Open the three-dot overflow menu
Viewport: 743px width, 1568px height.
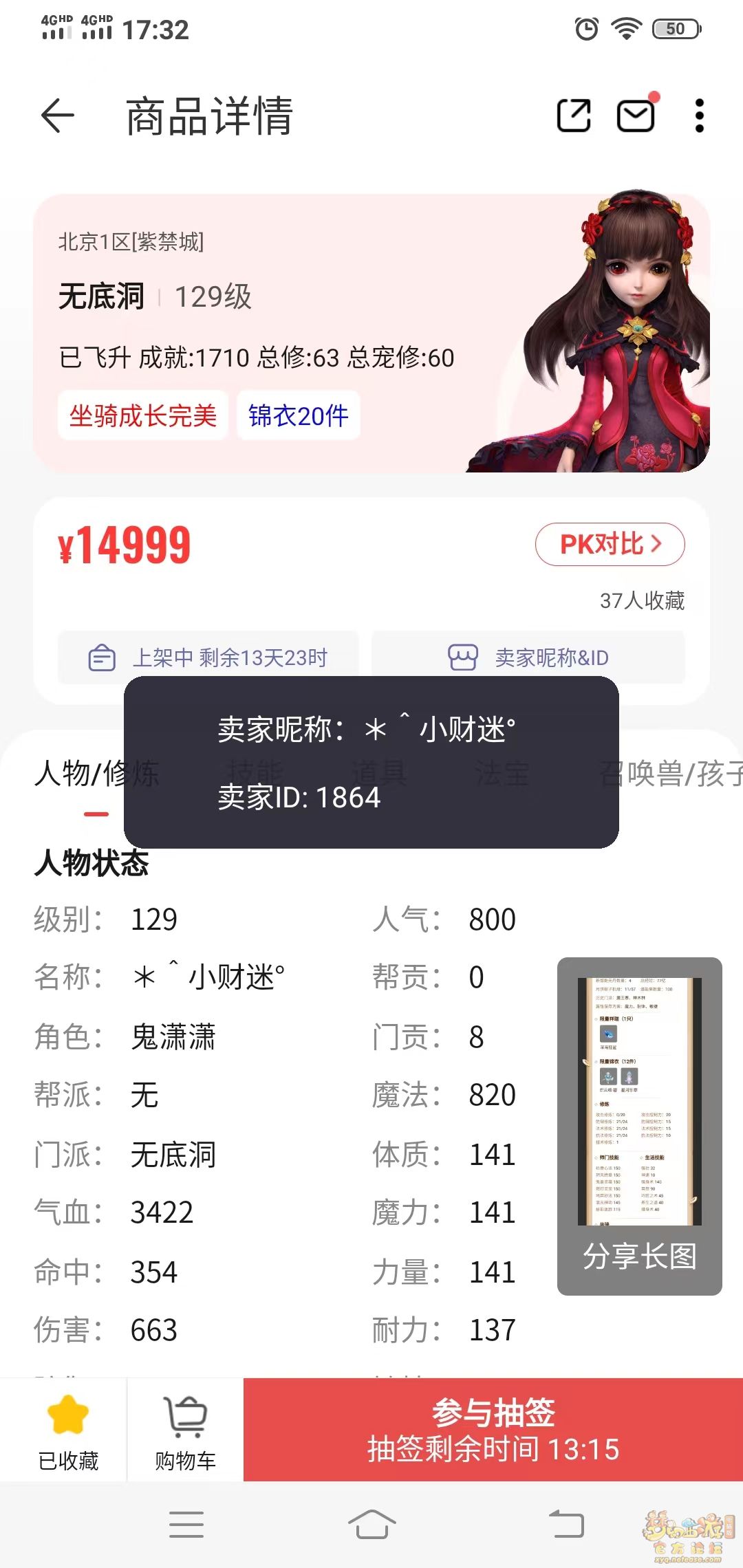coord(699,116)
